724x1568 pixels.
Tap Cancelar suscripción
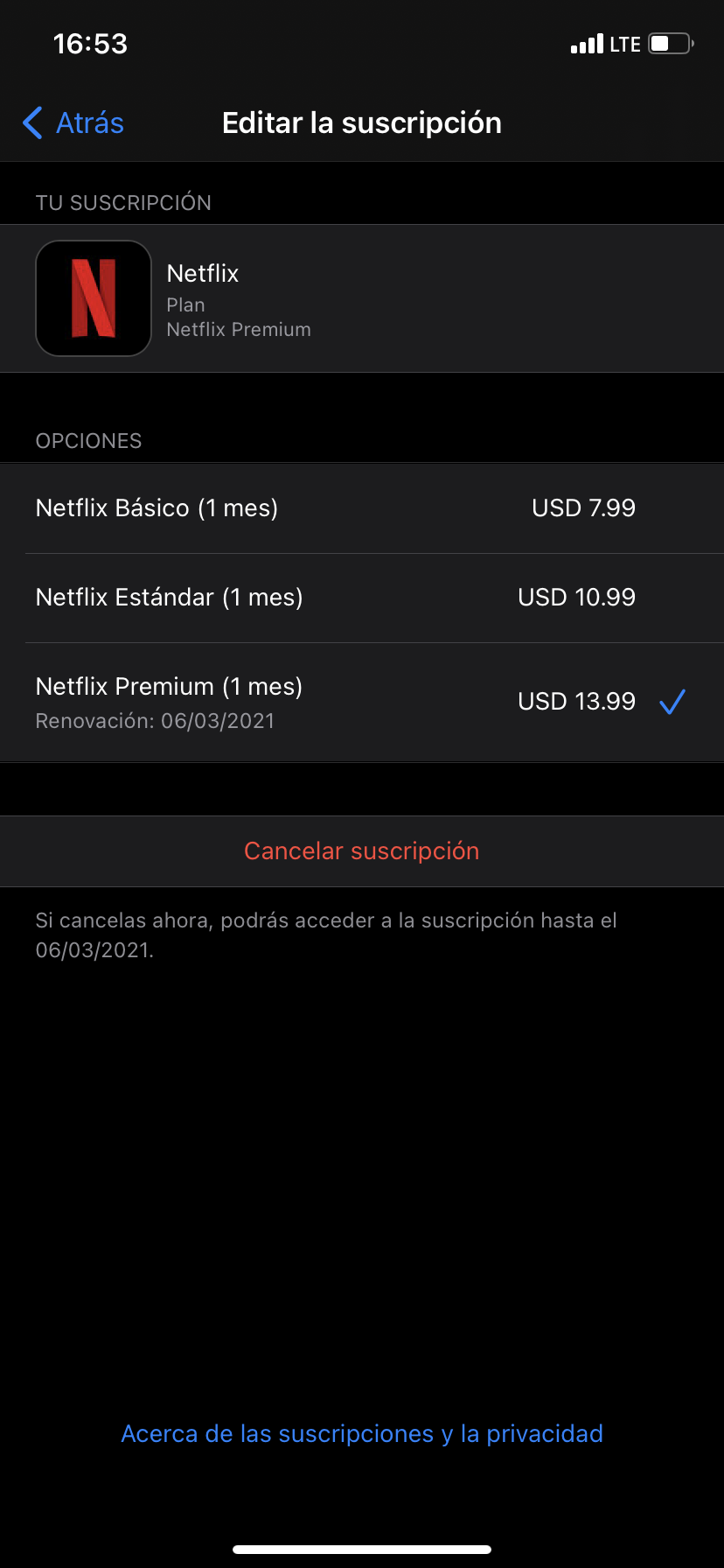(x=362, y=851)
